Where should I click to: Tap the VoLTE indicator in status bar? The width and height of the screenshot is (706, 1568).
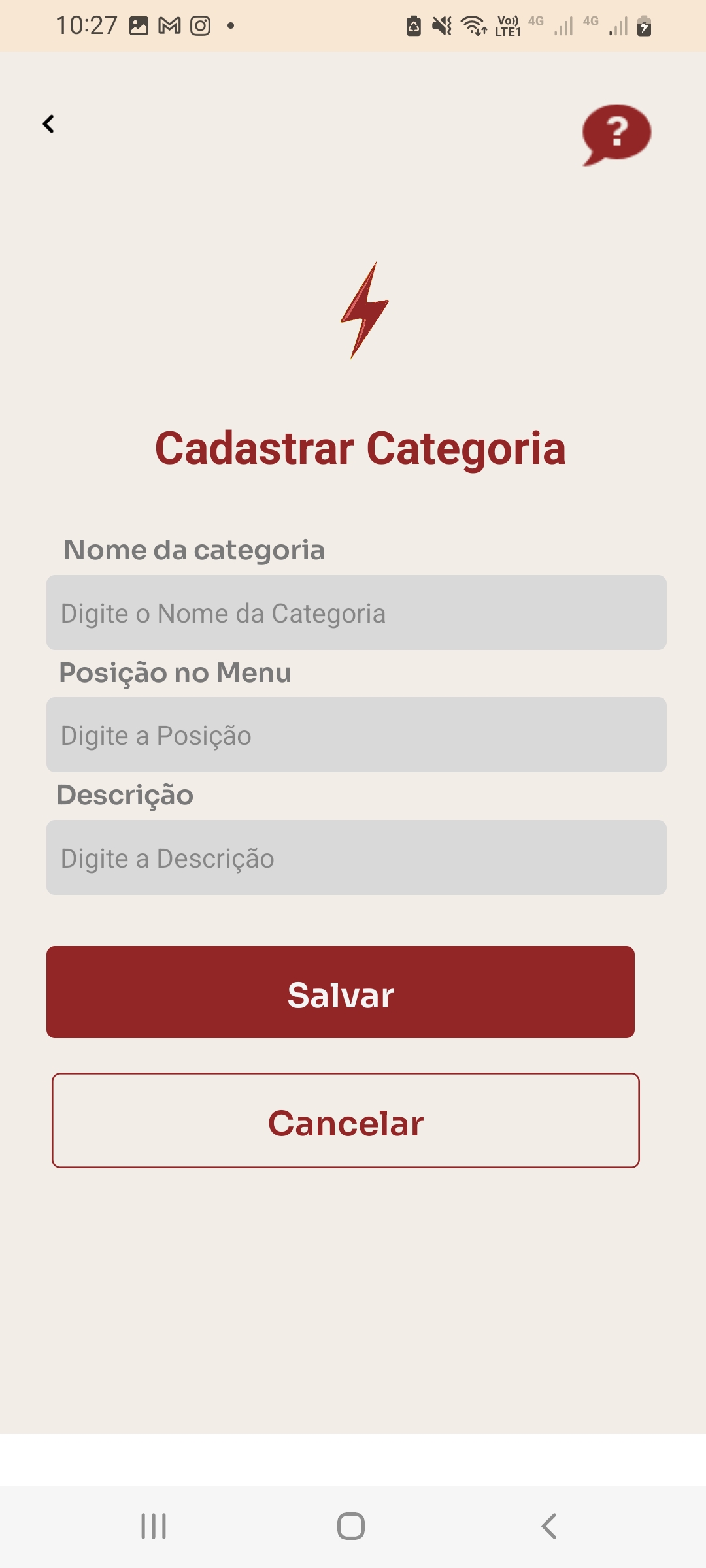coord(508,26)
